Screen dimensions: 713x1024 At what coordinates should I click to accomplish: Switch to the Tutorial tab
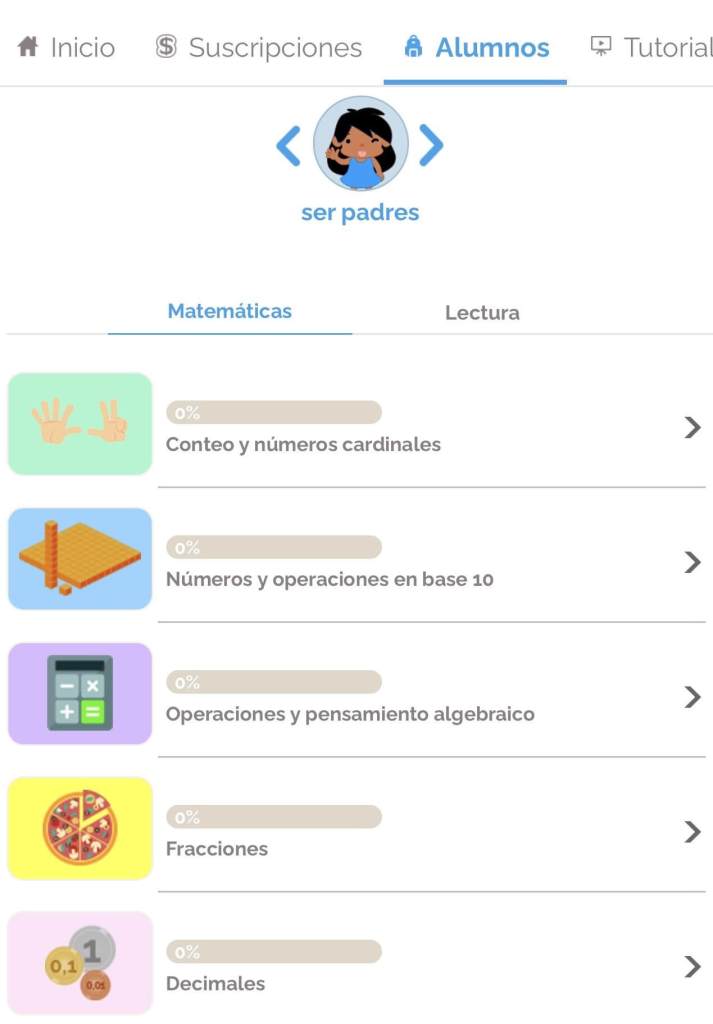[652, 47]
